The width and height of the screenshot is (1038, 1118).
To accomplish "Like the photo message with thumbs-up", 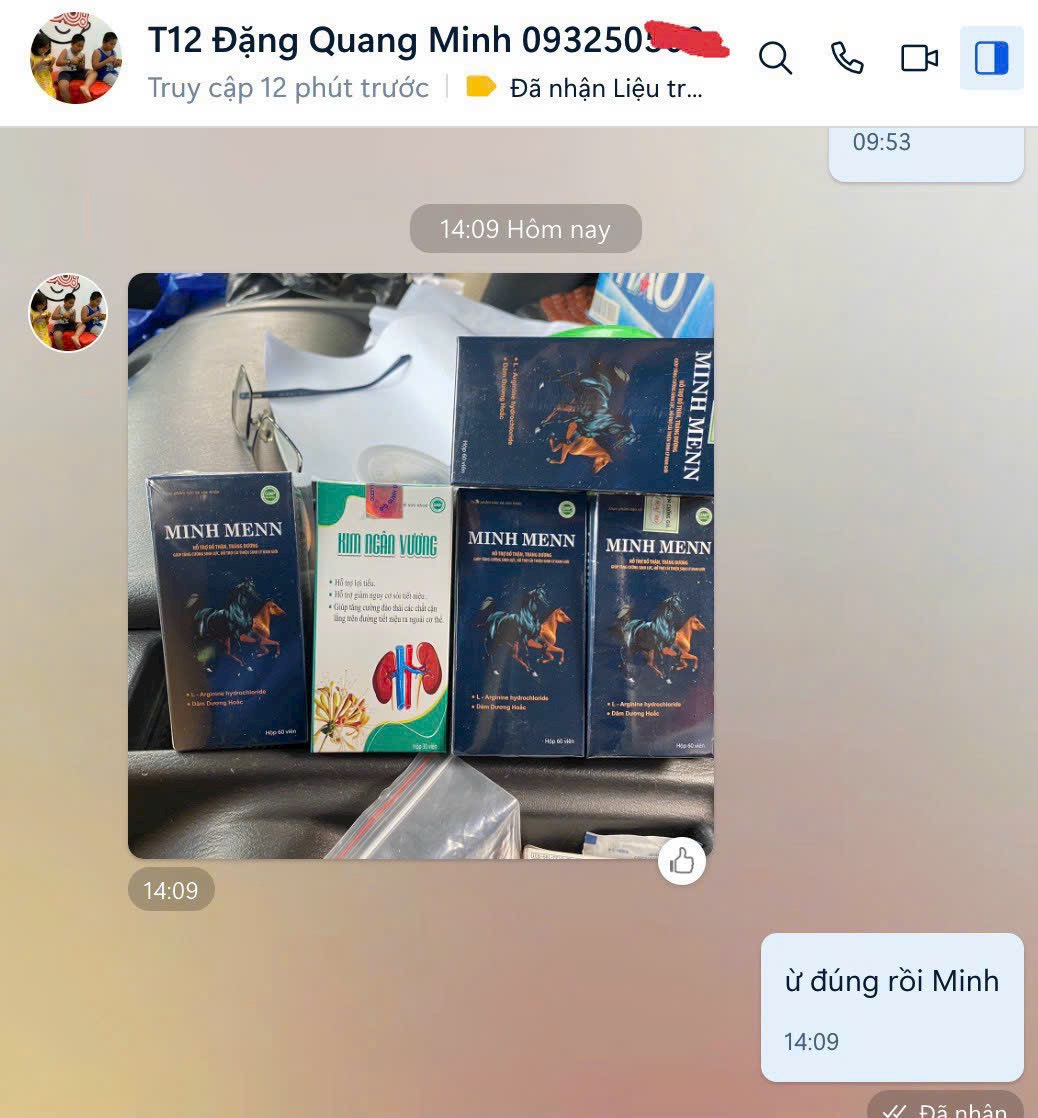I will (x=682, y=861).
